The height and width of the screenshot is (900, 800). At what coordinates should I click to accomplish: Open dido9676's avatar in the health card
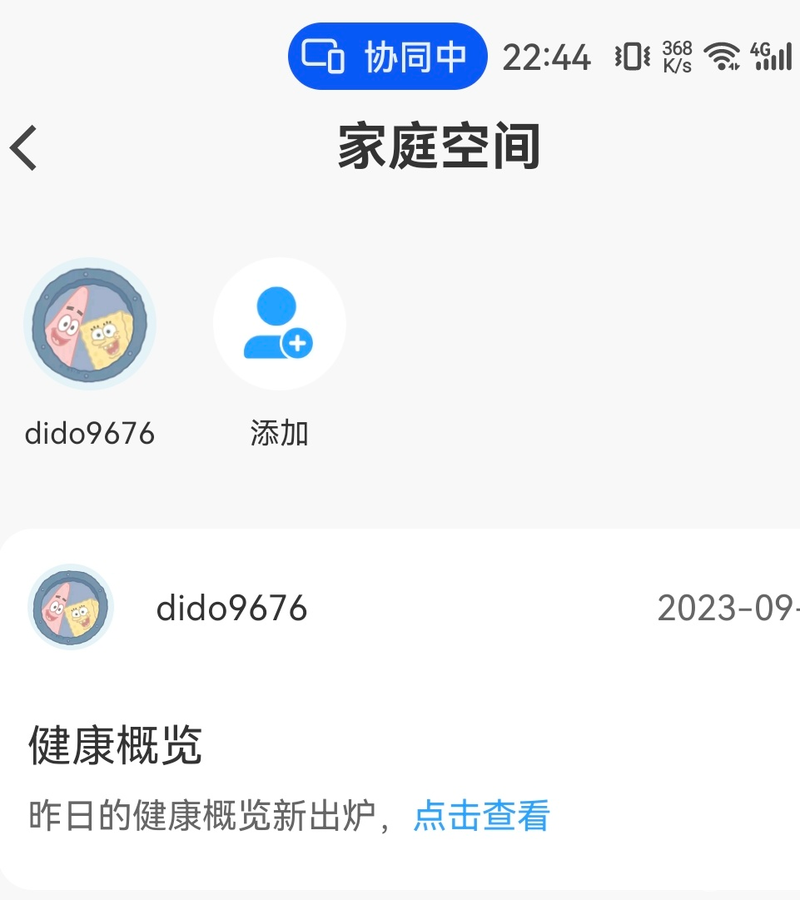pyautogui.click(x=70, y=607)
